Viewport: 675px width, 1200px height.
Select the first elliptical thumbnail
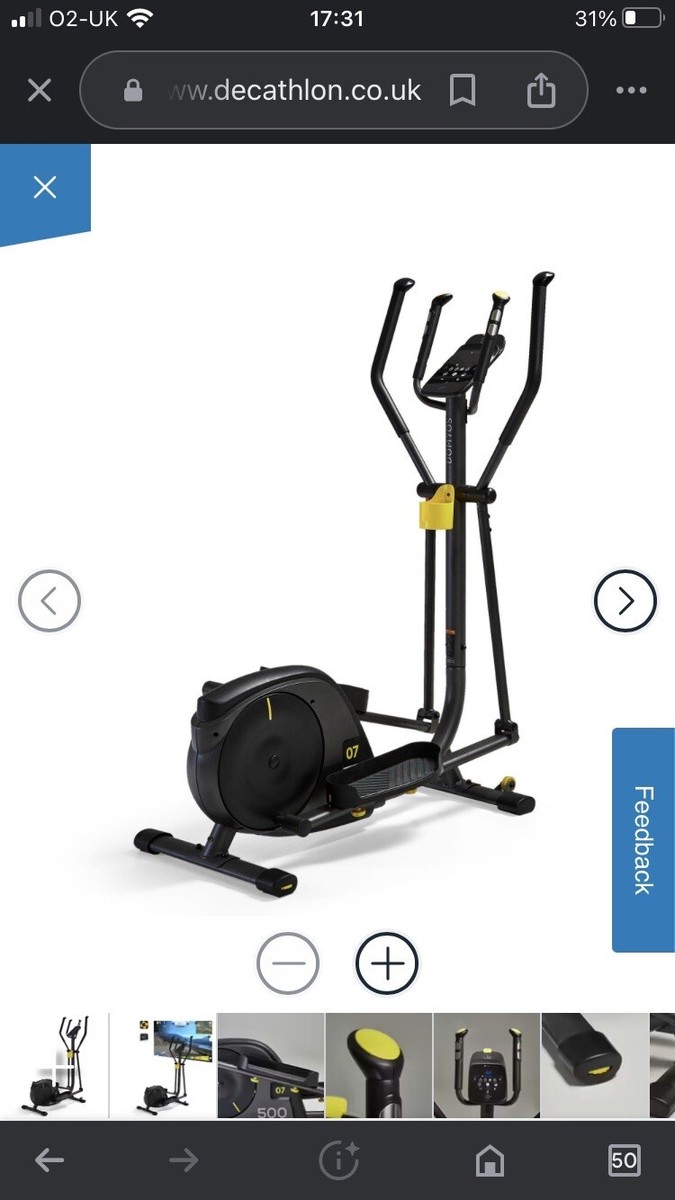55,1065
